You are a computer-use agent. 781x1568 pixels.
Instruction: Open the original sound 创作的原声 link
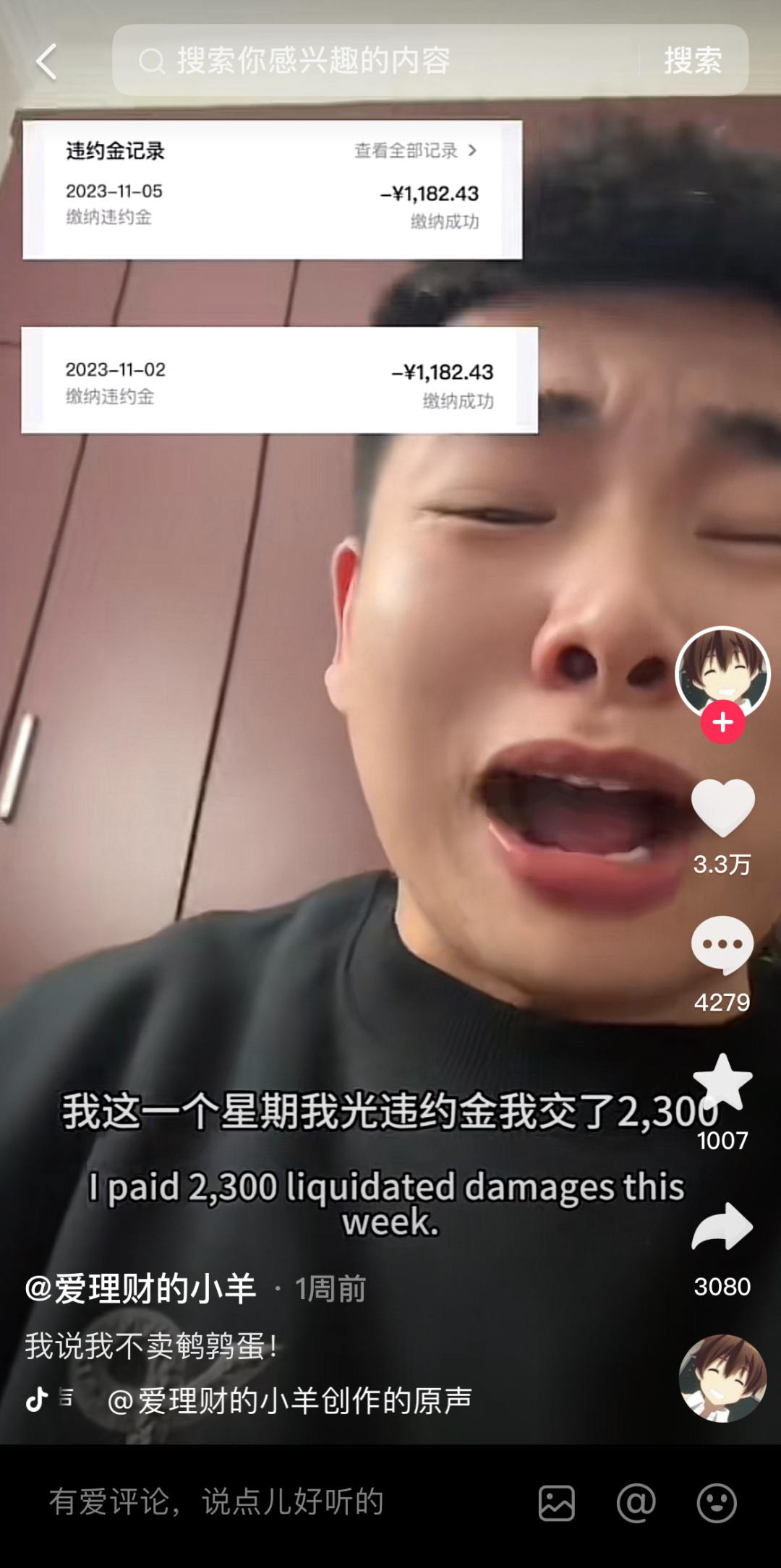pyautogui.click(x=289, y=1400)
